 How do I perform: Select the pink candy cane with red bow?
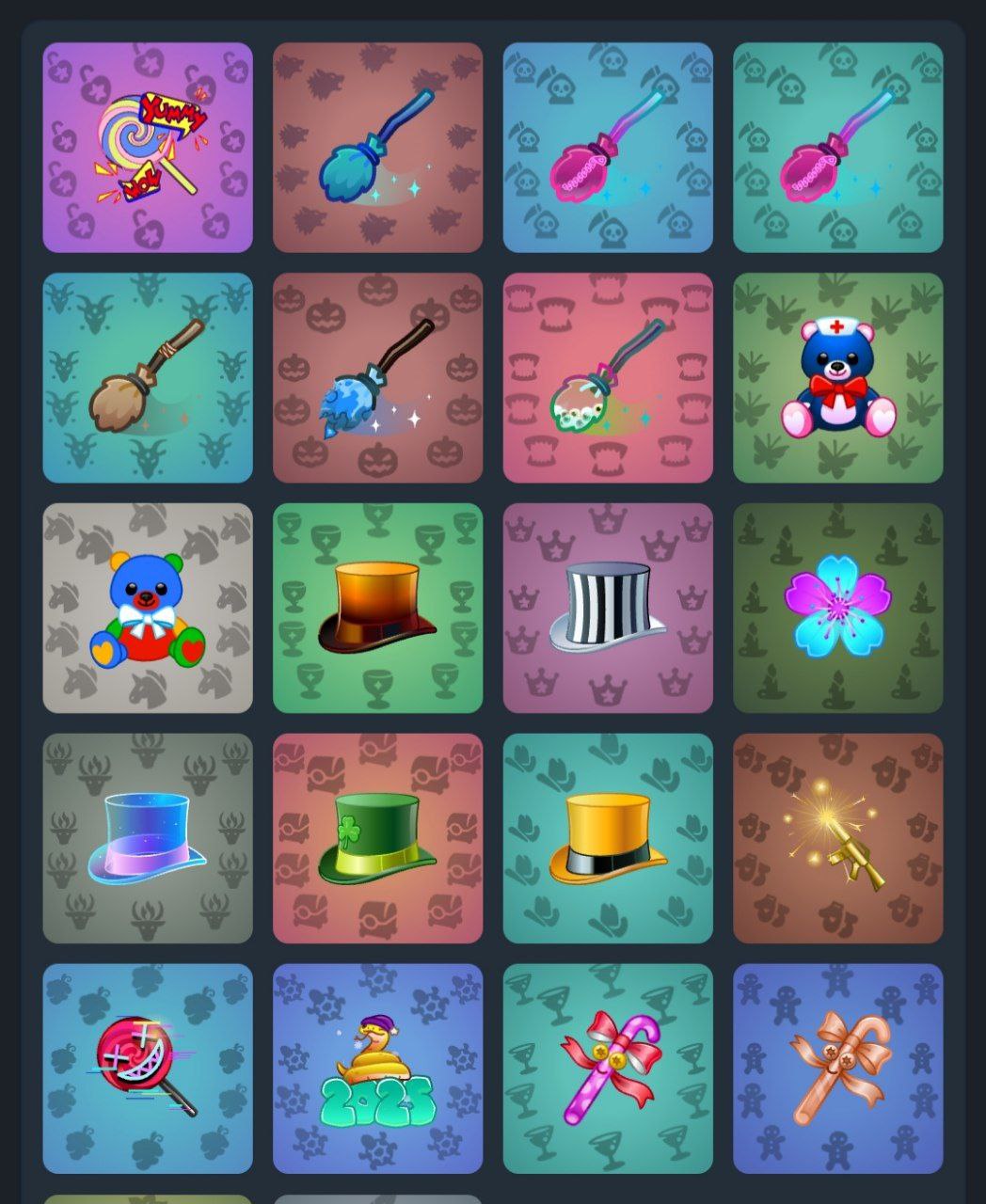[x=608, y=1069]
